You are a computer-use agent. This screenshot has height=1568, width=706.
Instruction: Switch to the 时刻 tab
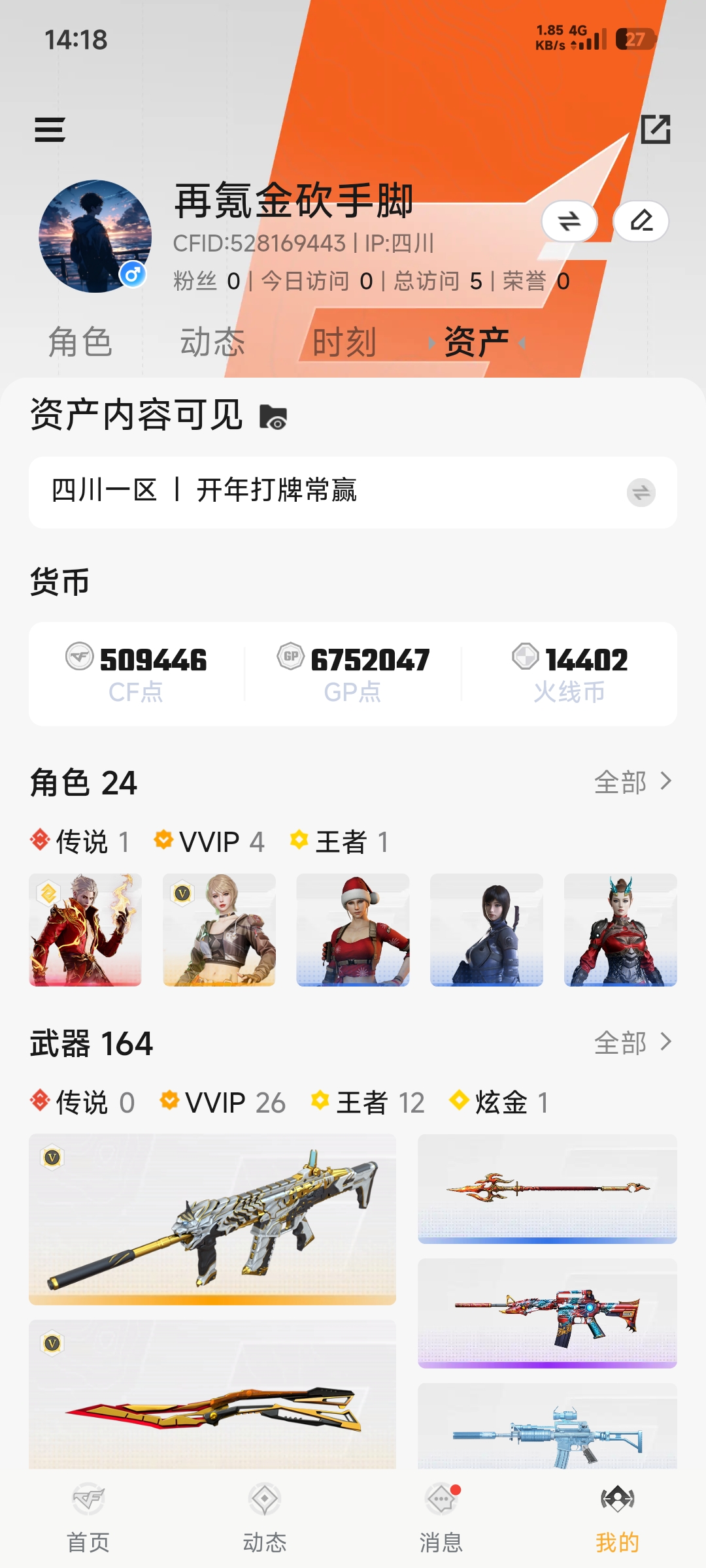click(x=345, y=342)
